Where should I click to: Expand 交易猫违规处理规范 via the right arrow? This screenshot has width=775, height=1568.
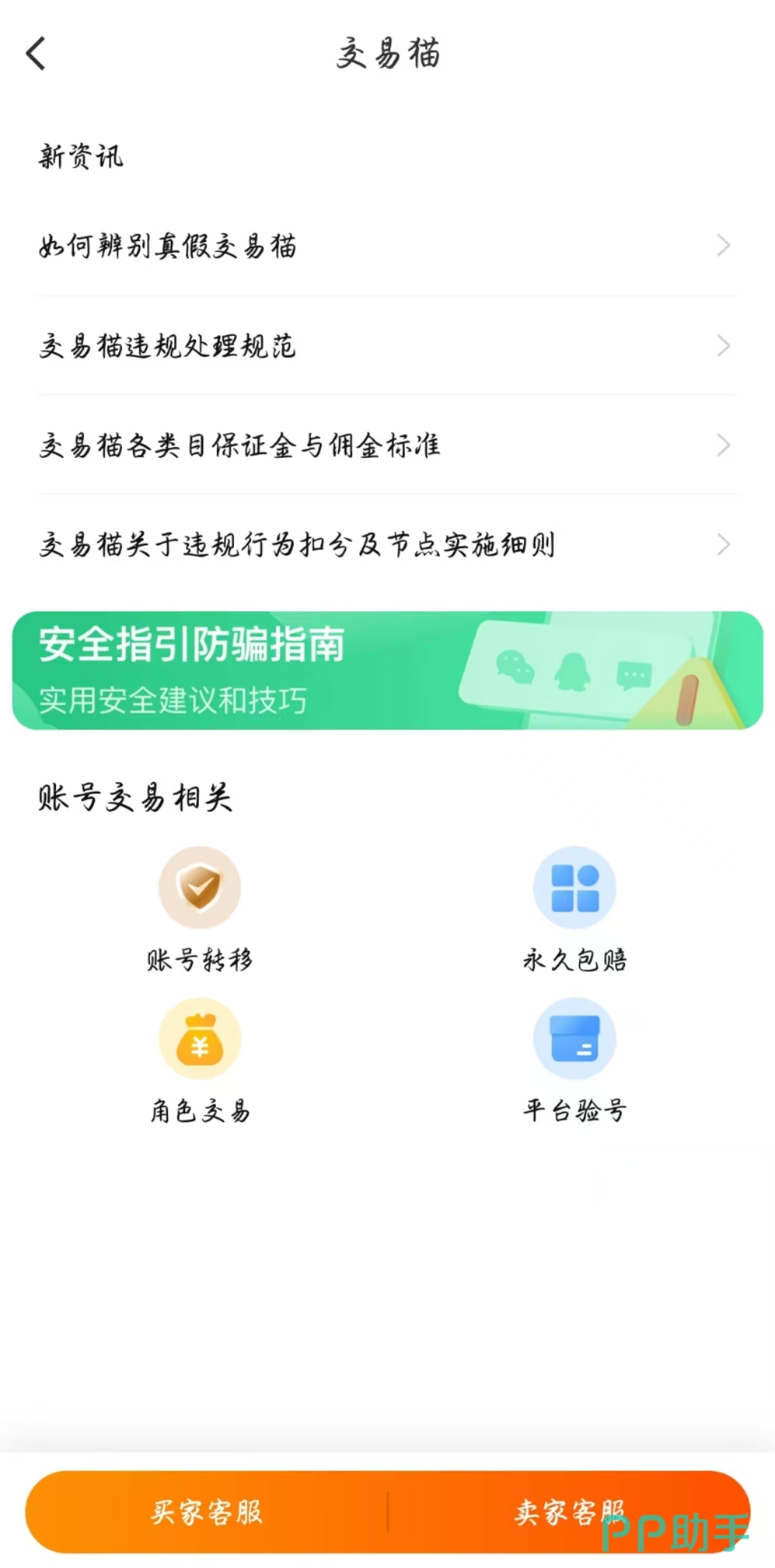724,346
